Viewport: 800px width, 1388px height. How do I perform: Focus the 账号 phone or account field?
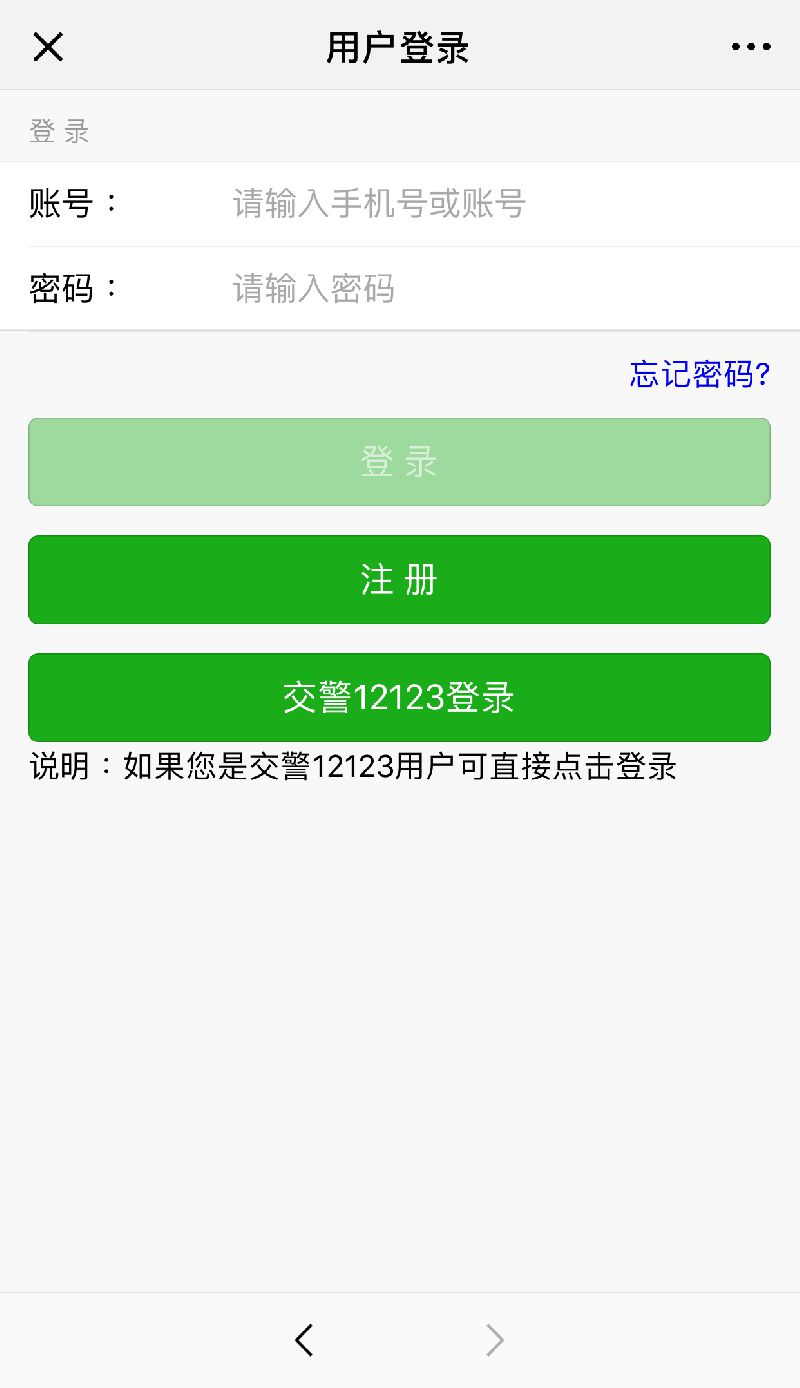pos(500,204)
